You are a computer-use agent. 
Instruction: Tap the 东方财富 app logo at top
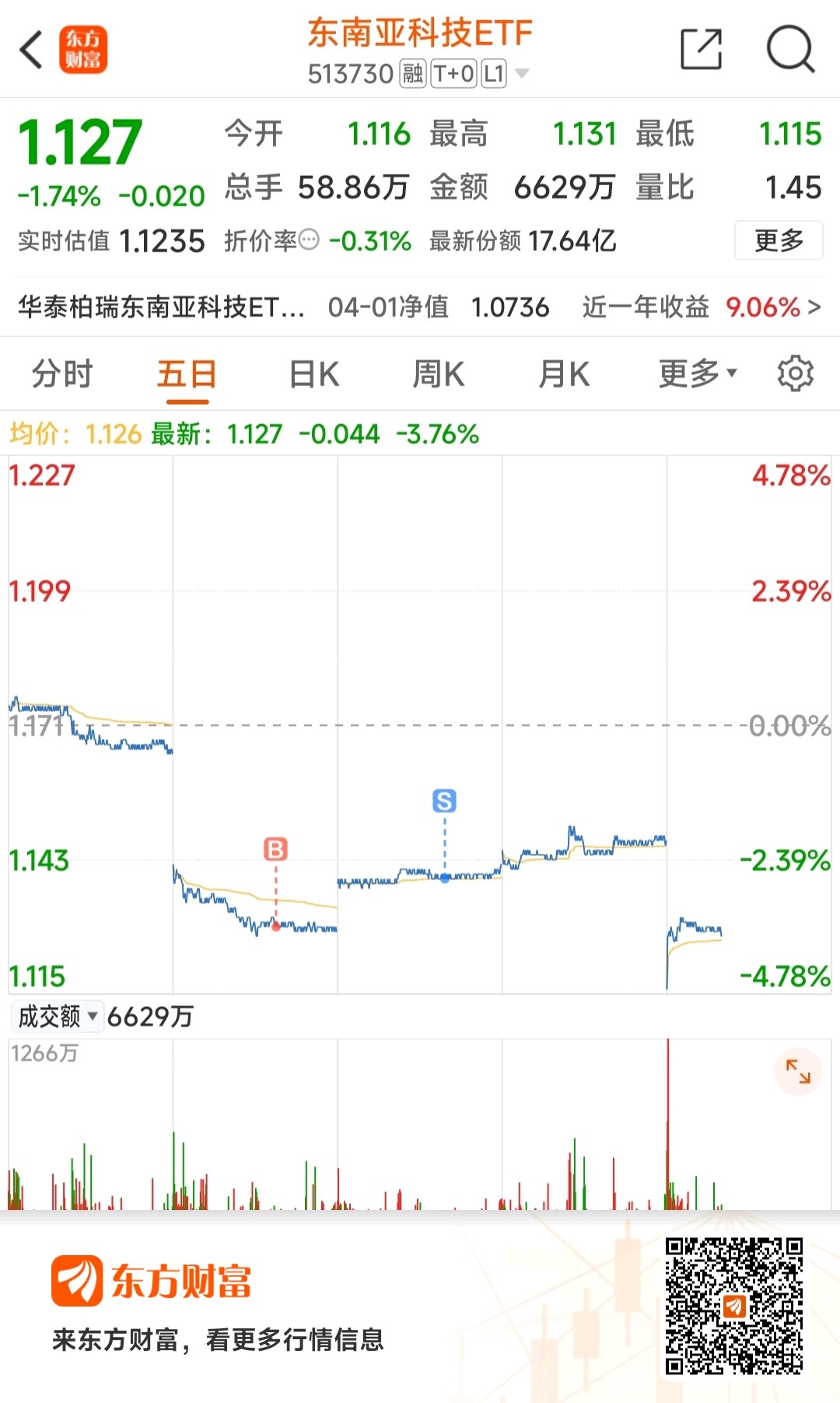pyautogui.click(x=86, y=49)
